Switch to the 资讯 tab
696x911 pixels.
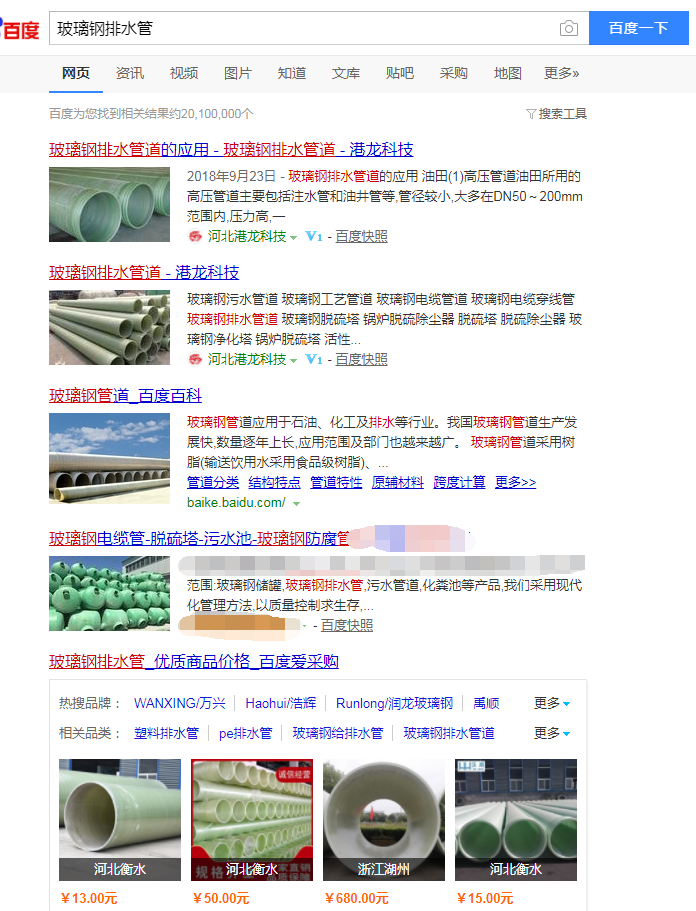(x=130, y=73)
